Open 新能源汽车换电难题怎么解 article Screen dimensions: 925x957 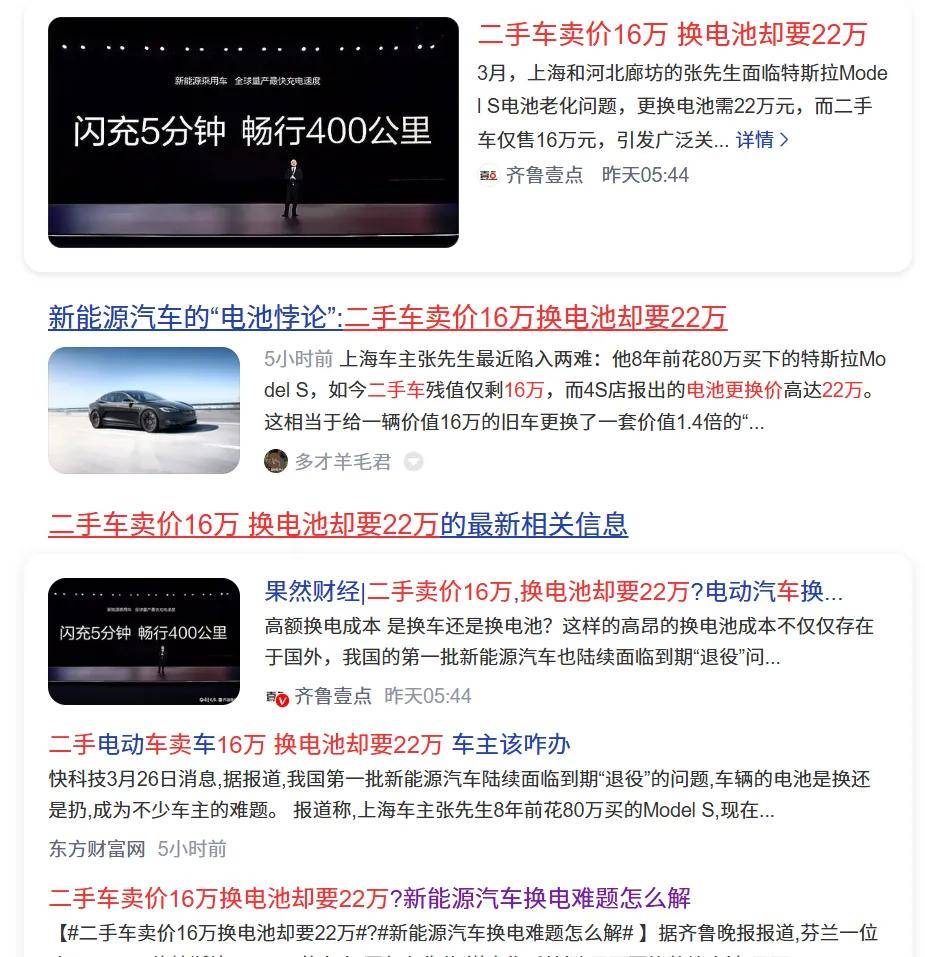coord(370,897)
